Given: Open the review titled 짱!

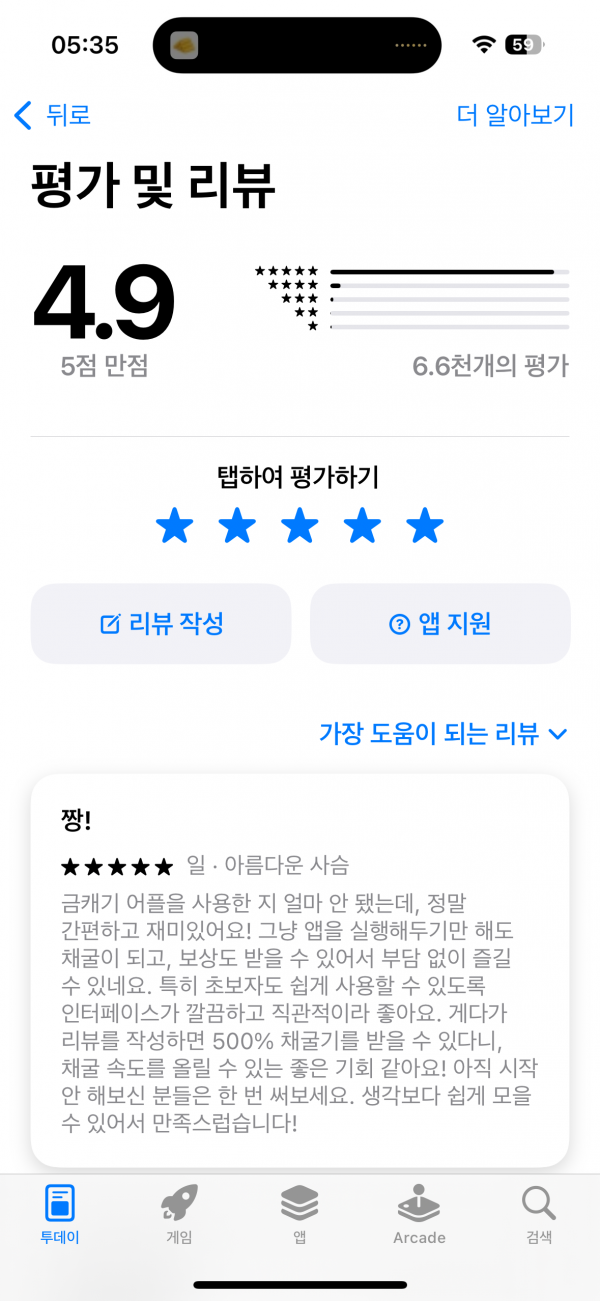Looking at the screenshot, I should pos(300,970).
